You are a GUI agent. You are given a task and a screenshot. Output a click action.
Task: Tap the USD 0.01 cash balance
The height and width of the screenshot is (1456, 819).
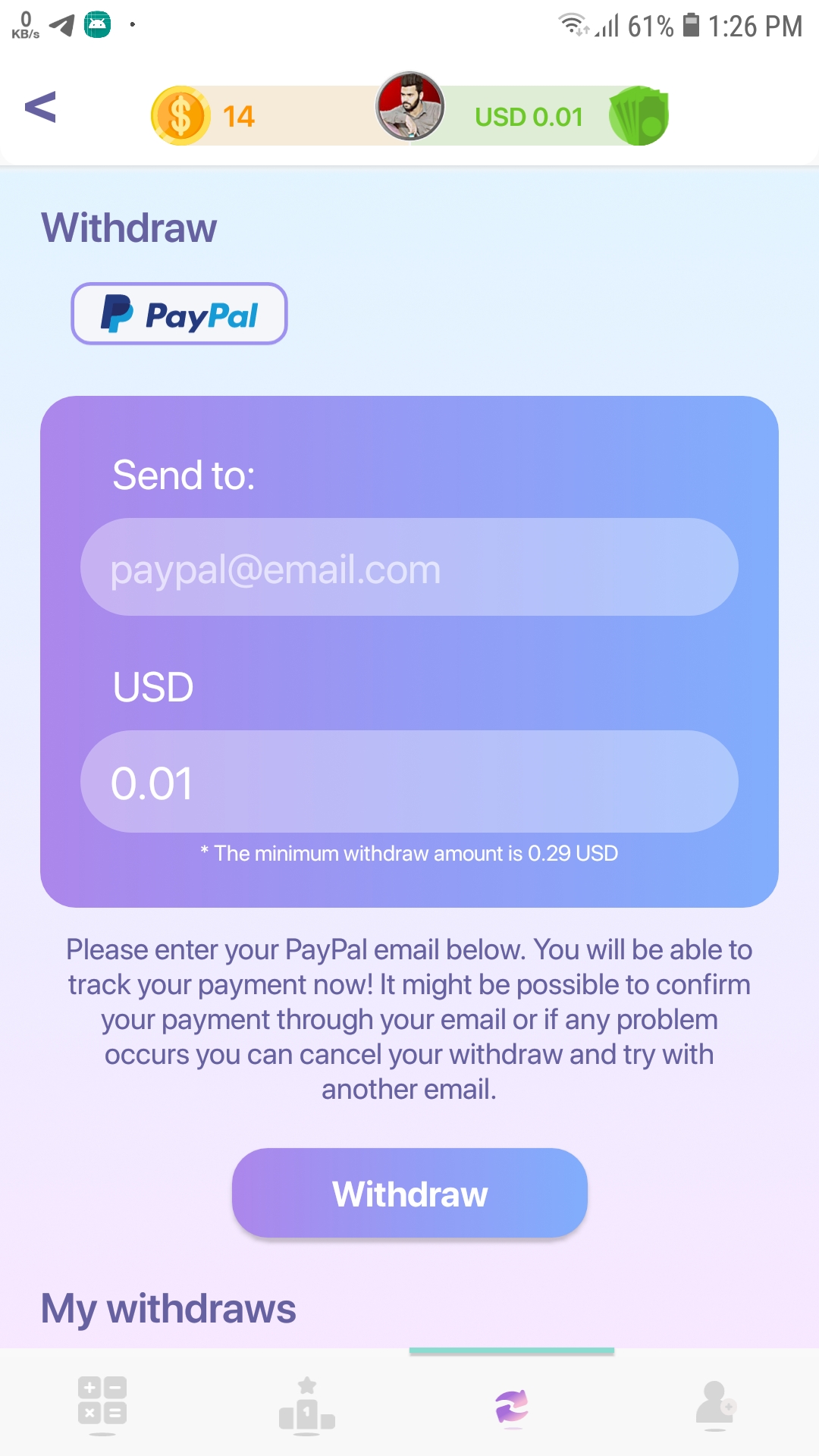pos(529,117)
